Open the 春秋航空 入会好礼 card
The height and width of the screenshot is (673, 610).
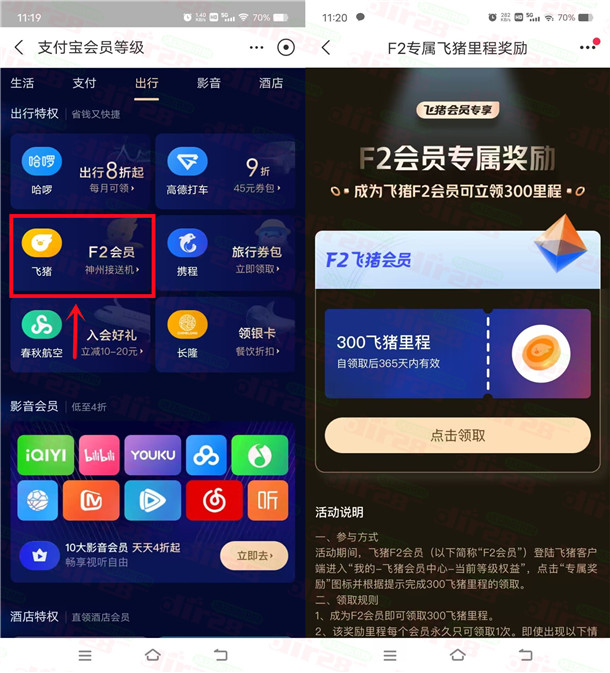pos(81,335)
